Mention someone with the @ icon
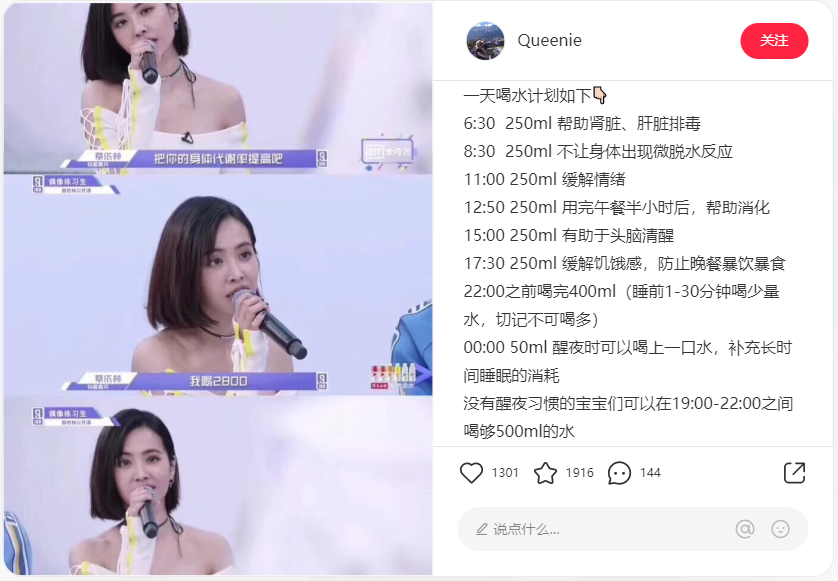 (x=744, y=529)
